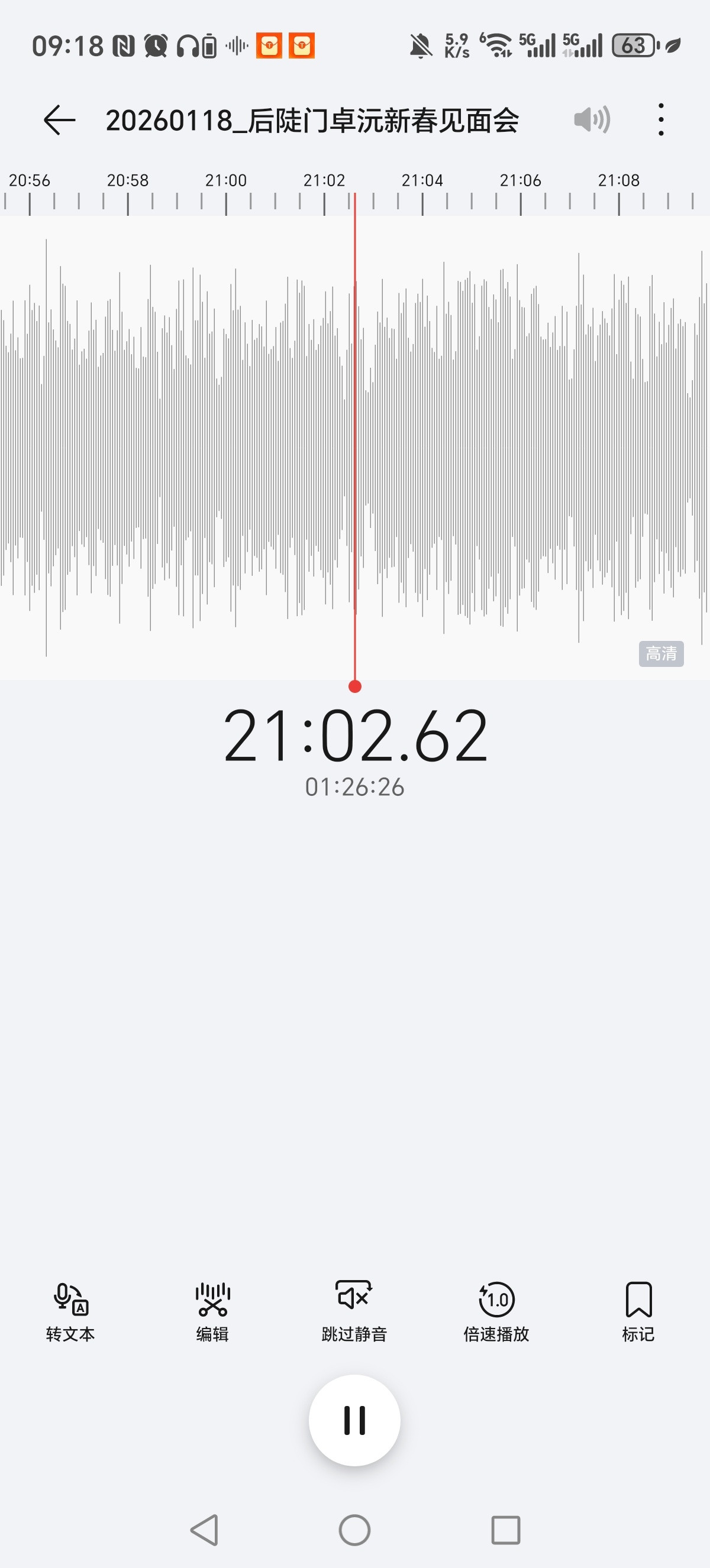Enable 跳过静音 skip silence

tap(354, 1311)
